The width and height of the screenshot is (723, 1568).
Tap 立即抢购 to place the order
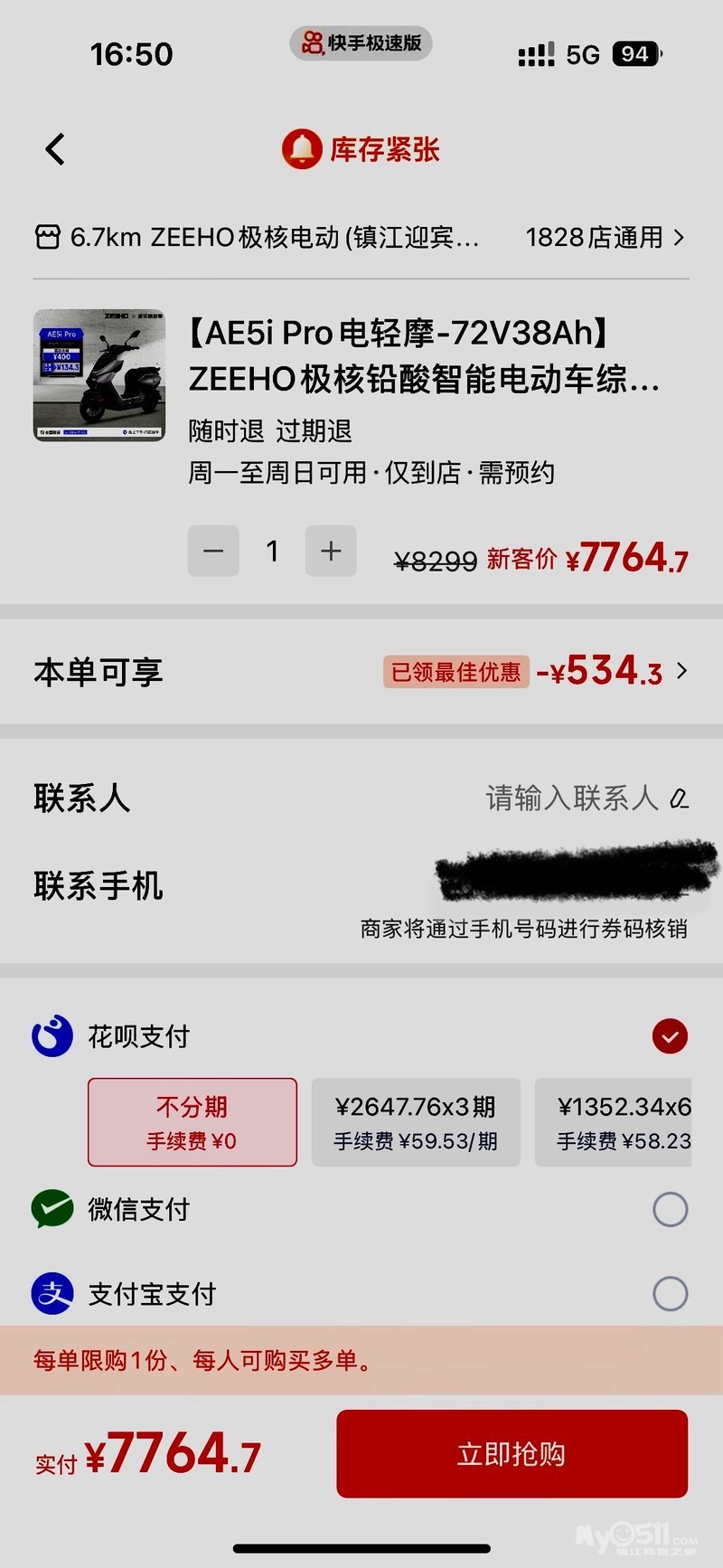pyautogui.click(x=512, y=1454)
